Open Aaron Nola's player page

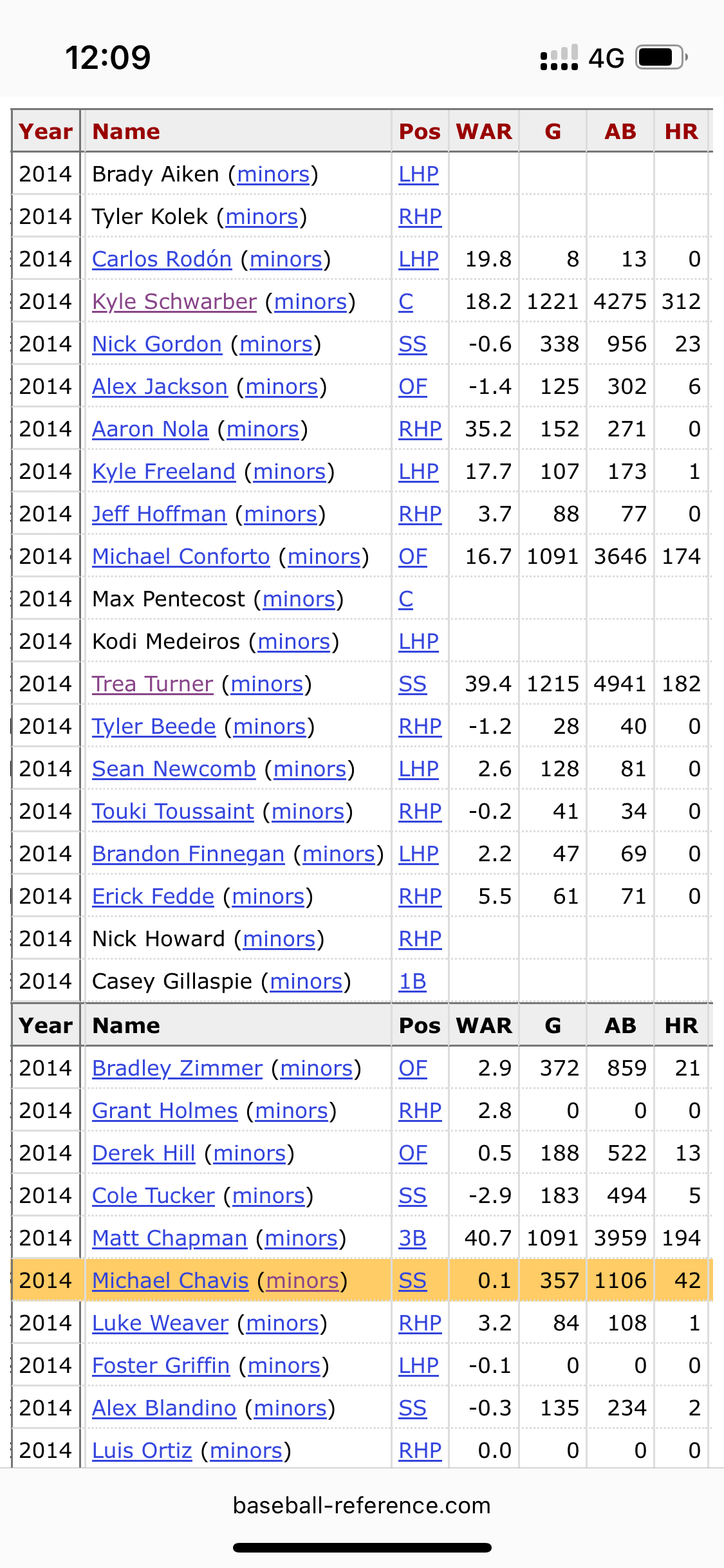point(150,429)
